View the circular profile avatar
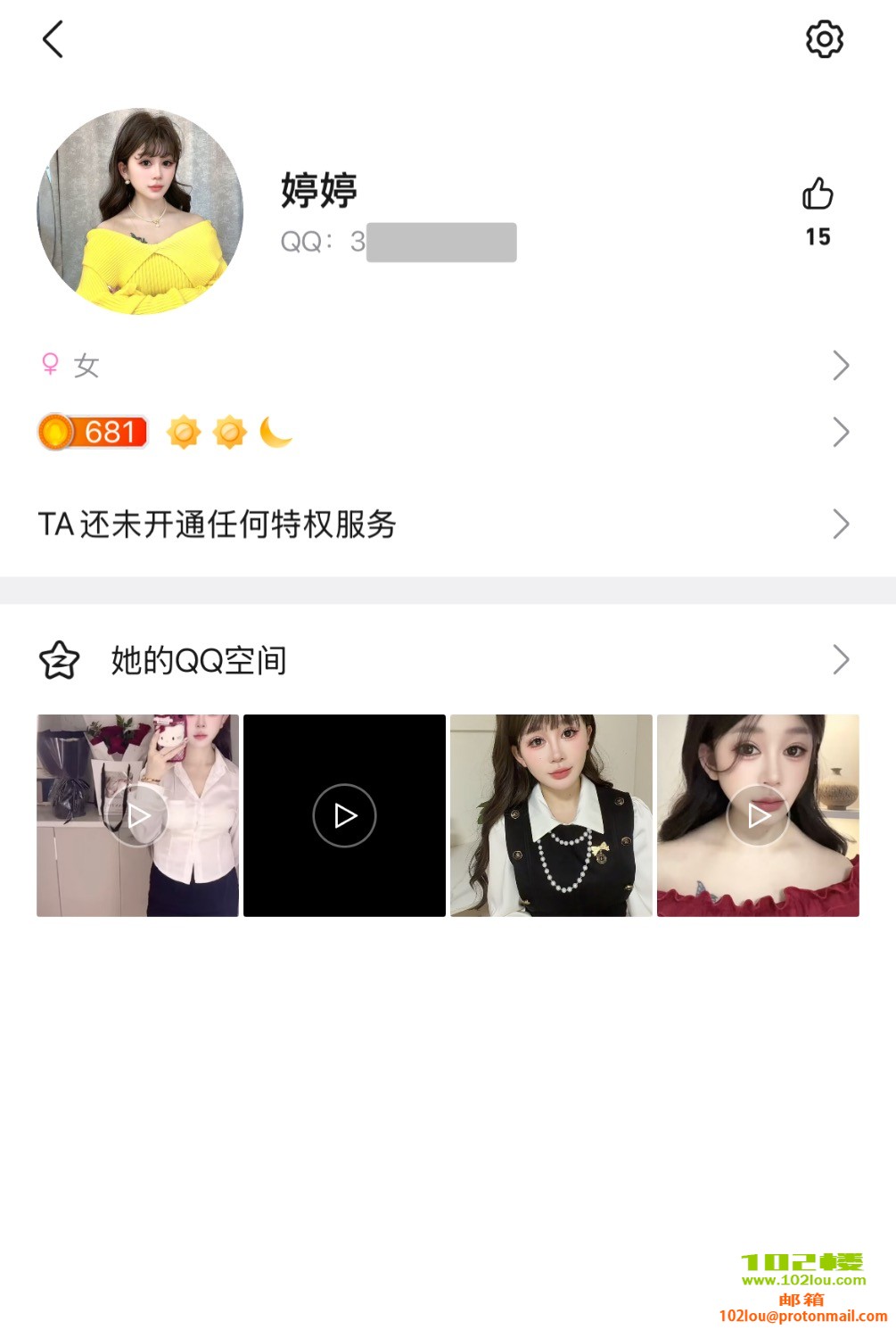Screen dimensions: 896x1338 [x=140, y=211]
